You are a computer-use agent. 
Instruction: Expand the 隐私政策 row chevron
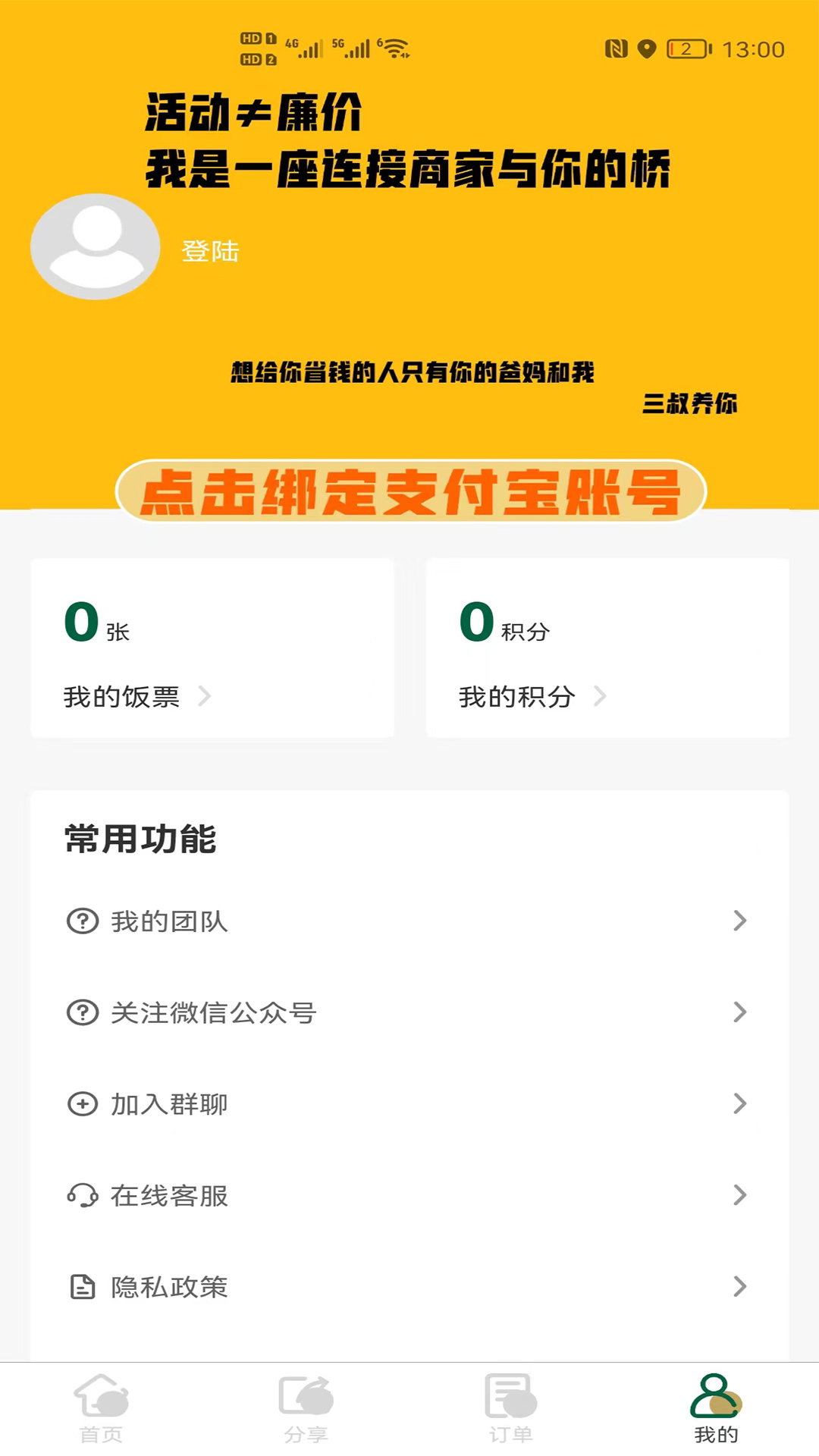pyautogui.click(x=740, y=1286)
